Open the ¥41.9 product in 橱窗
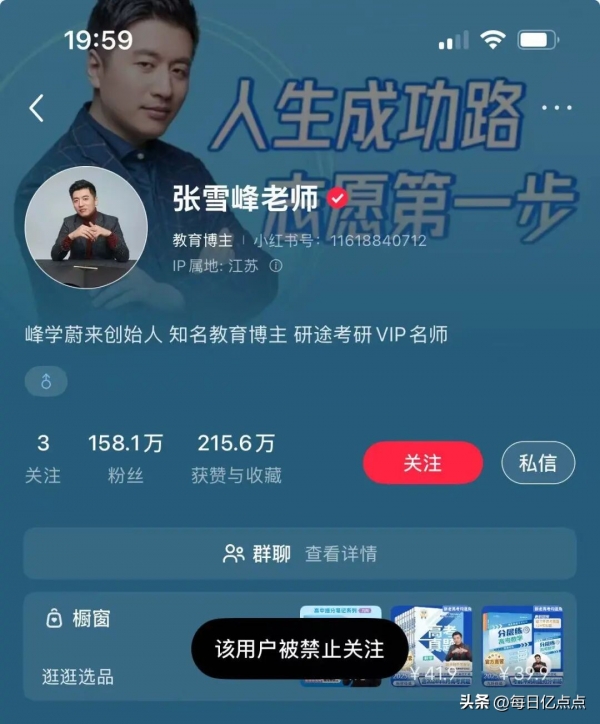This screenshot has height=724, width=600. tap(431, 645)
